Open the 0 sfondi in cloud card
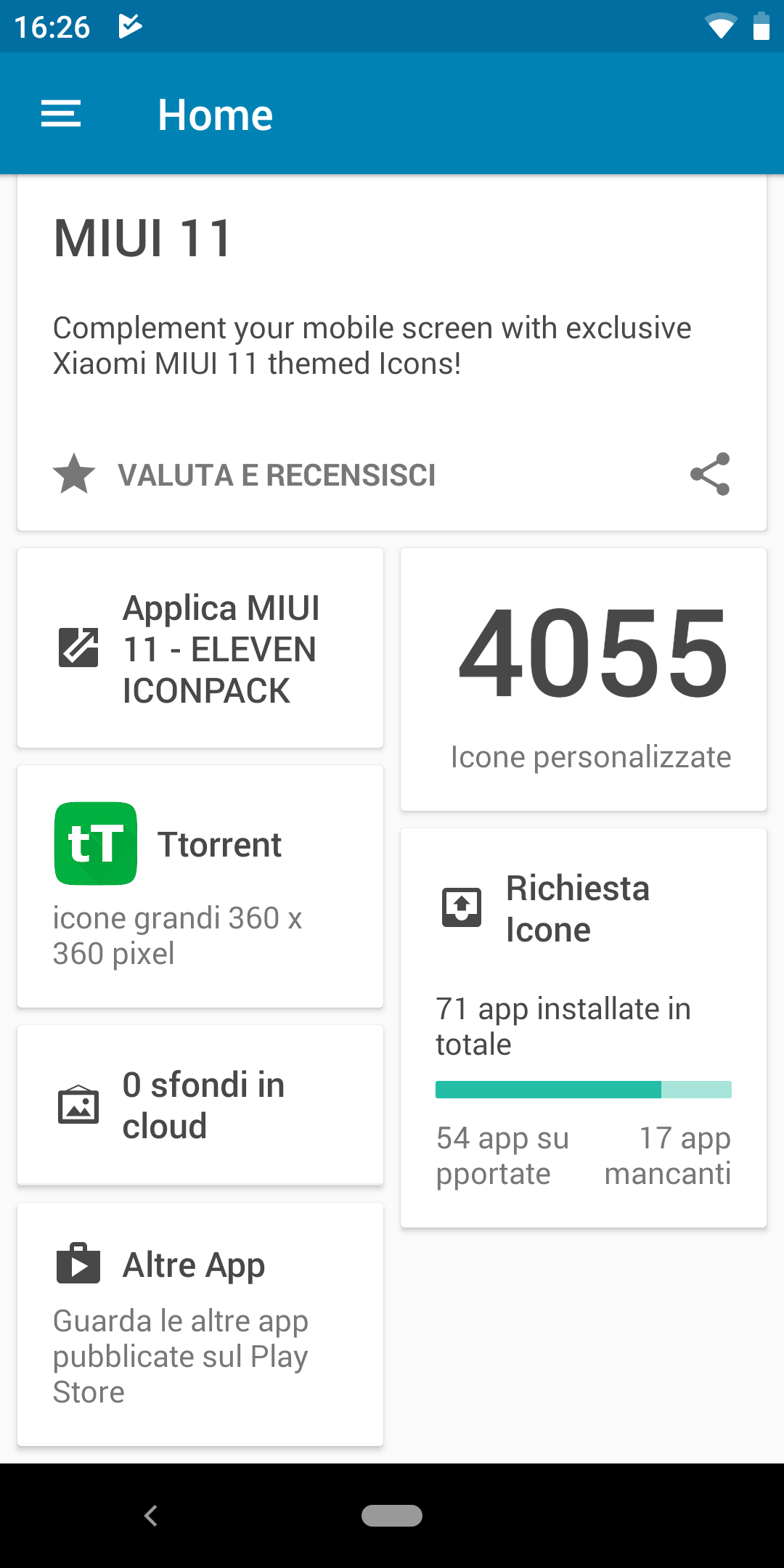784x1568 pixels. point(200,1105)
